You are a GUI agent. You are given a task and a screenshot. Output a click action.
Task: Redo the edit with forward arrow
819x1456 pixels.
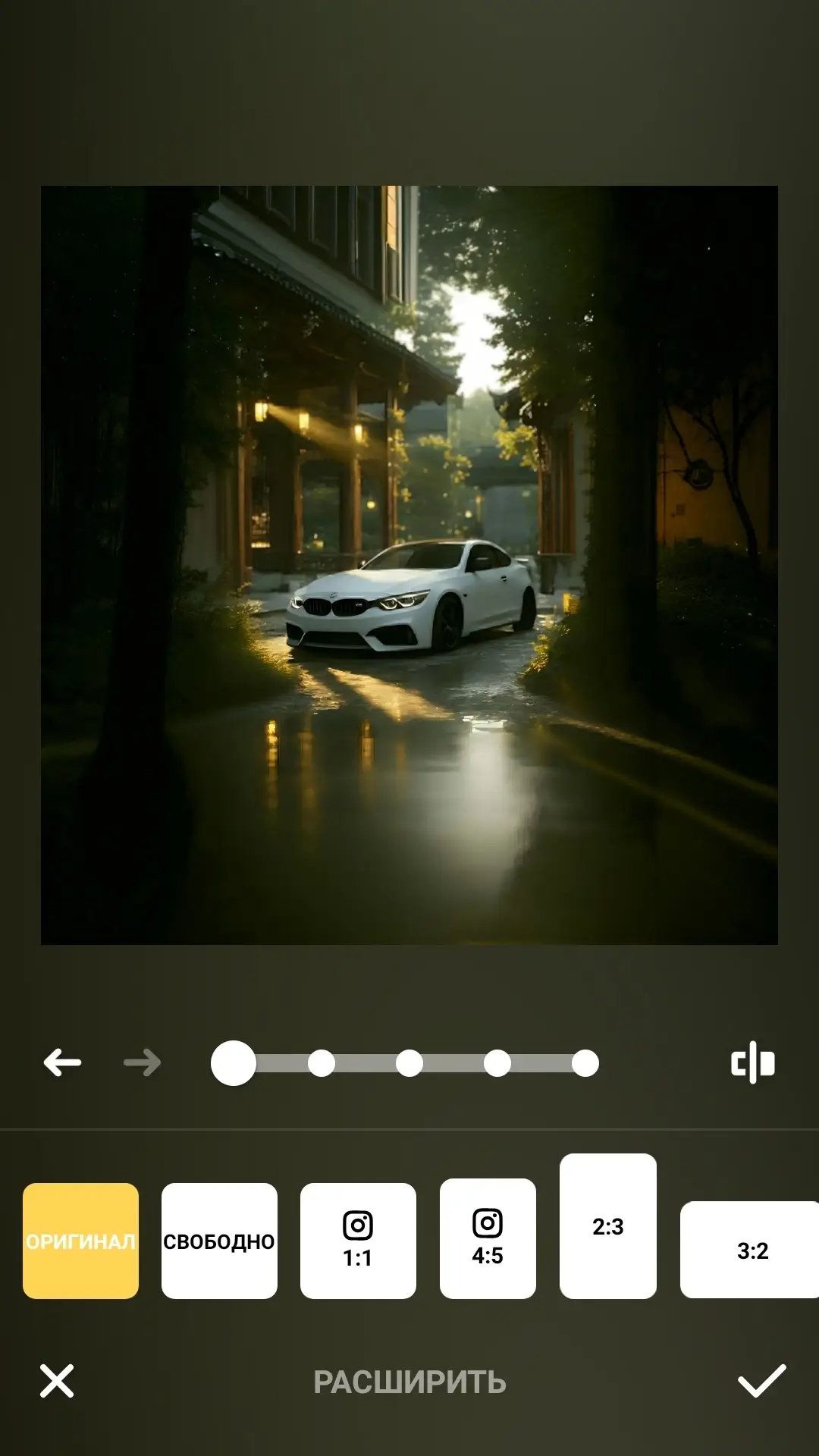click(143, 1062)
